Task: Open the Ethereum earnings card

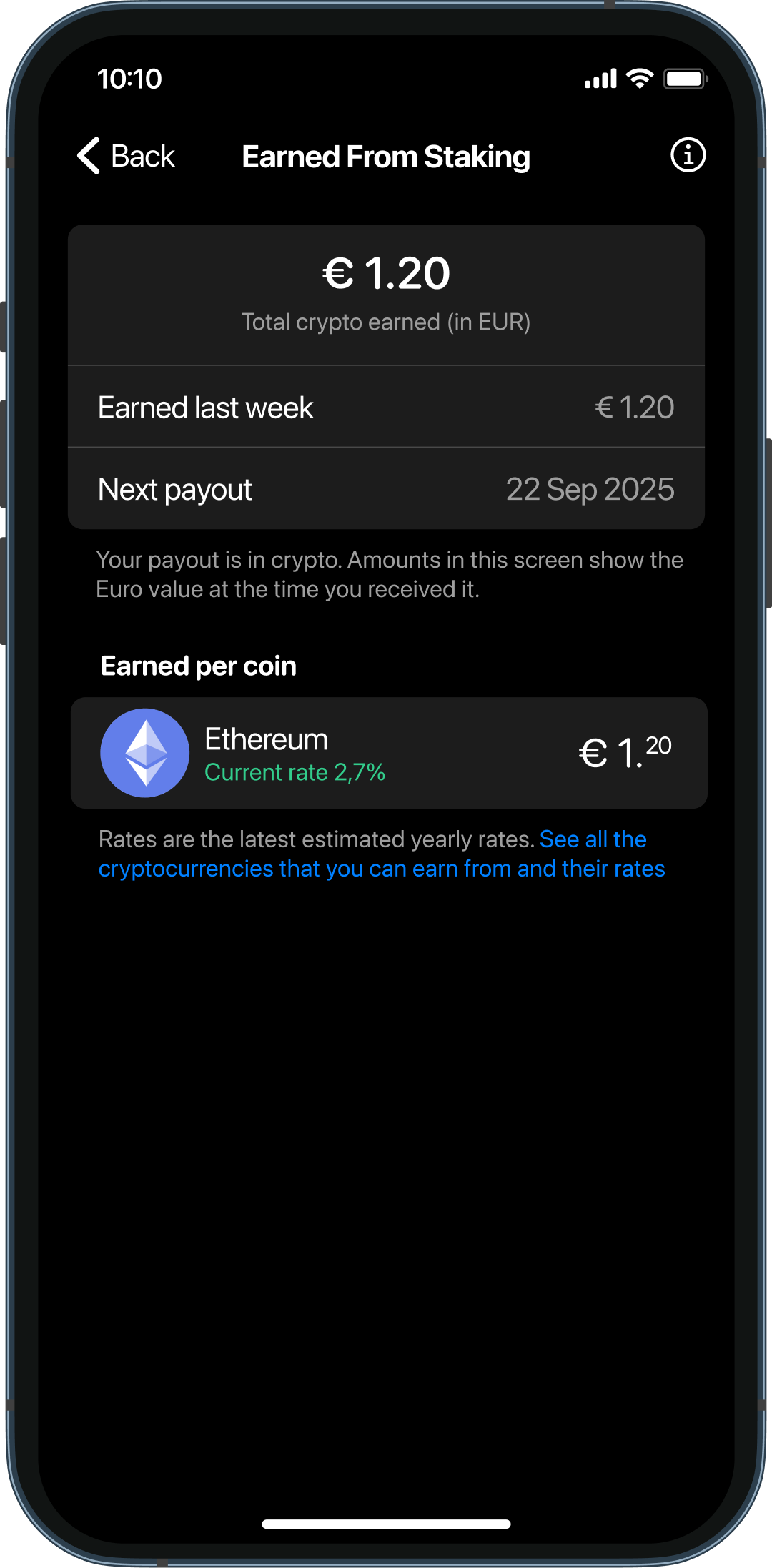Action: coord(389,753)
